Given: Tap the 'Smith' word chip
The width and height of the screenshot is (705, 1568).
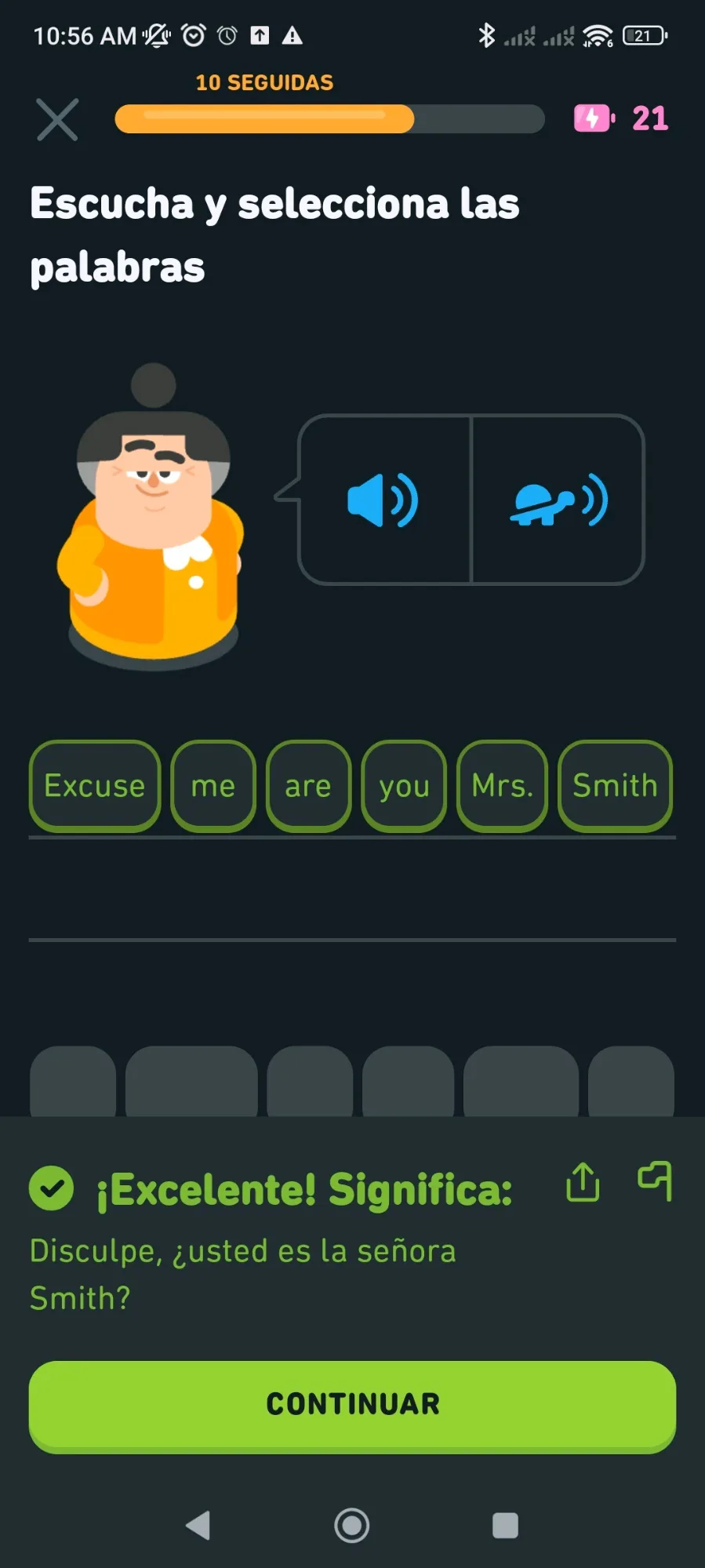Looking at the screenshot, I should pos(615,786).
